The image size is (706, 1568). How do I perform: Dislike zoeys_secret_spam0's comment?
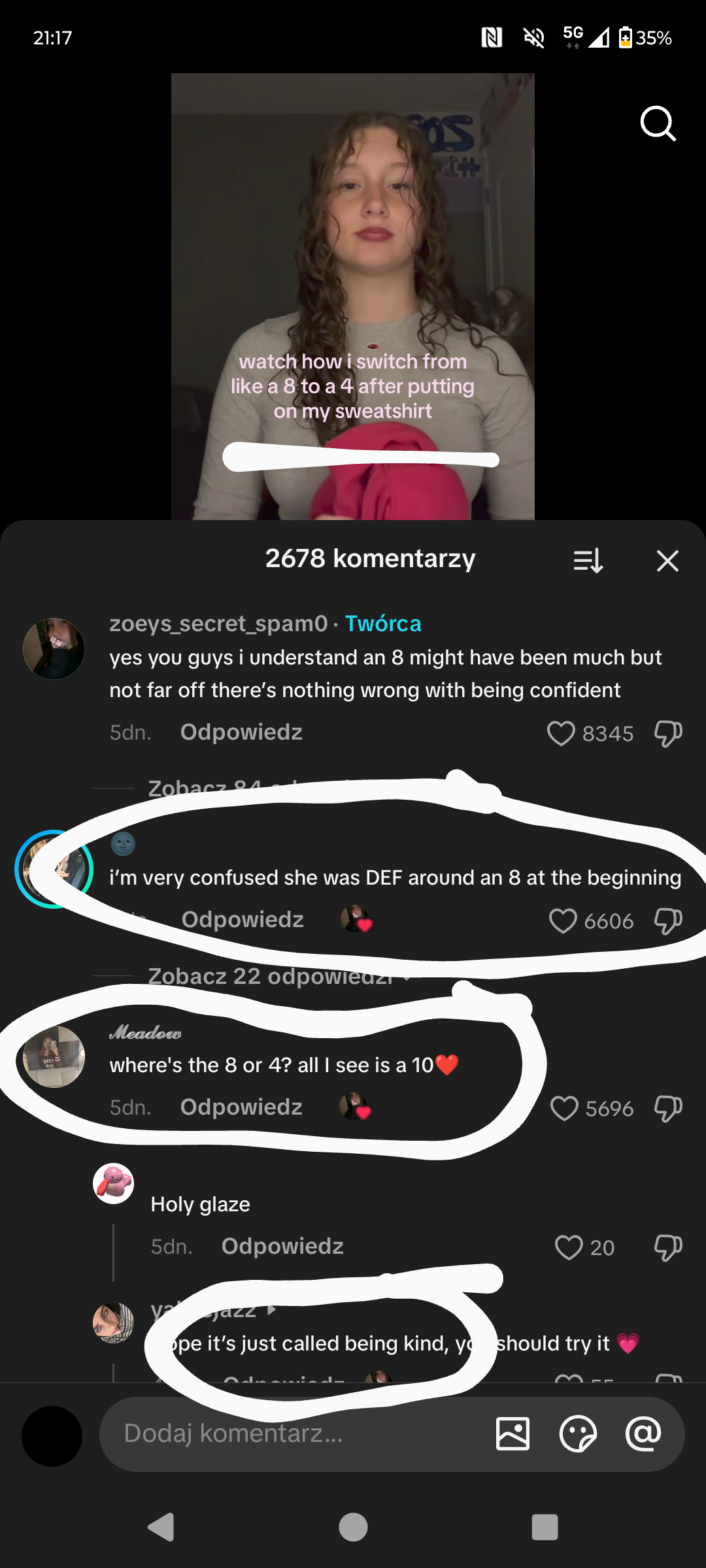click(668, 733)
